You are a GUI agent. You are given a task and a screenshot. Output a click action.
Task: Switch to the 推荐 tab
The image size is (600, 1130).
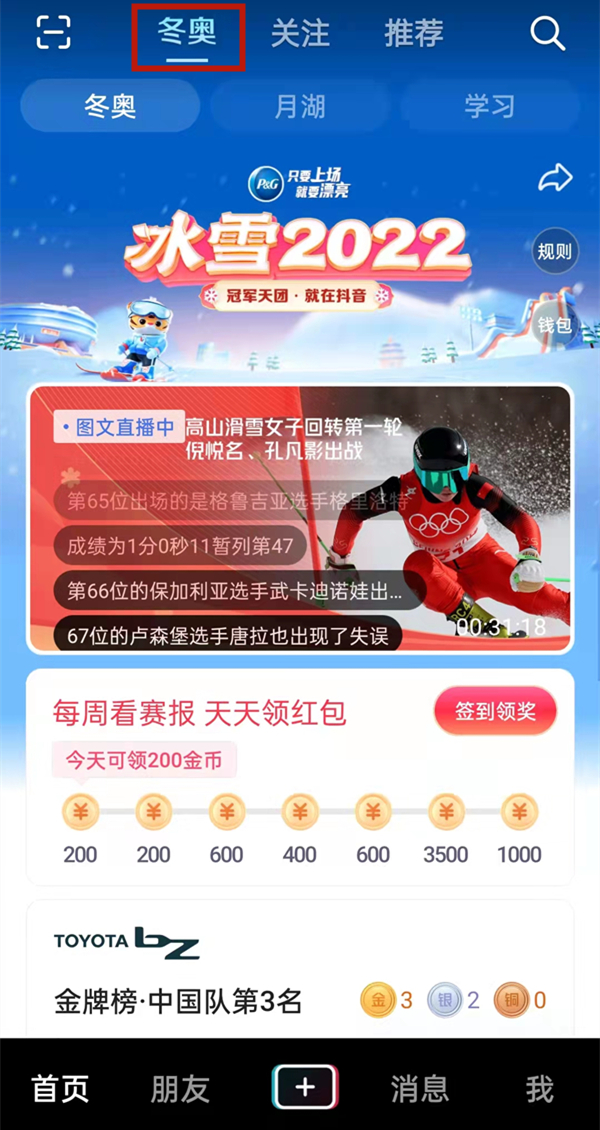tap(413, 34)
